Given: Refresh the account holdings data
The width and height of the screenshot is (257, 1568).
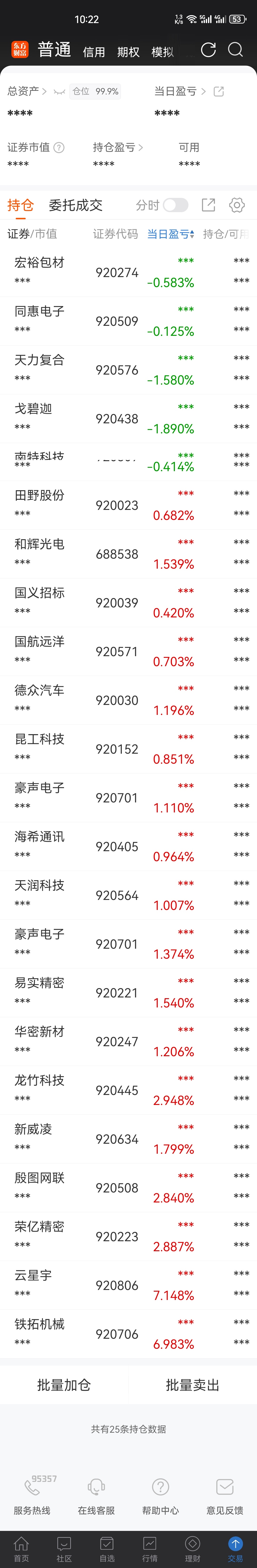Looking at the screenshot, I should click(208, 50).
